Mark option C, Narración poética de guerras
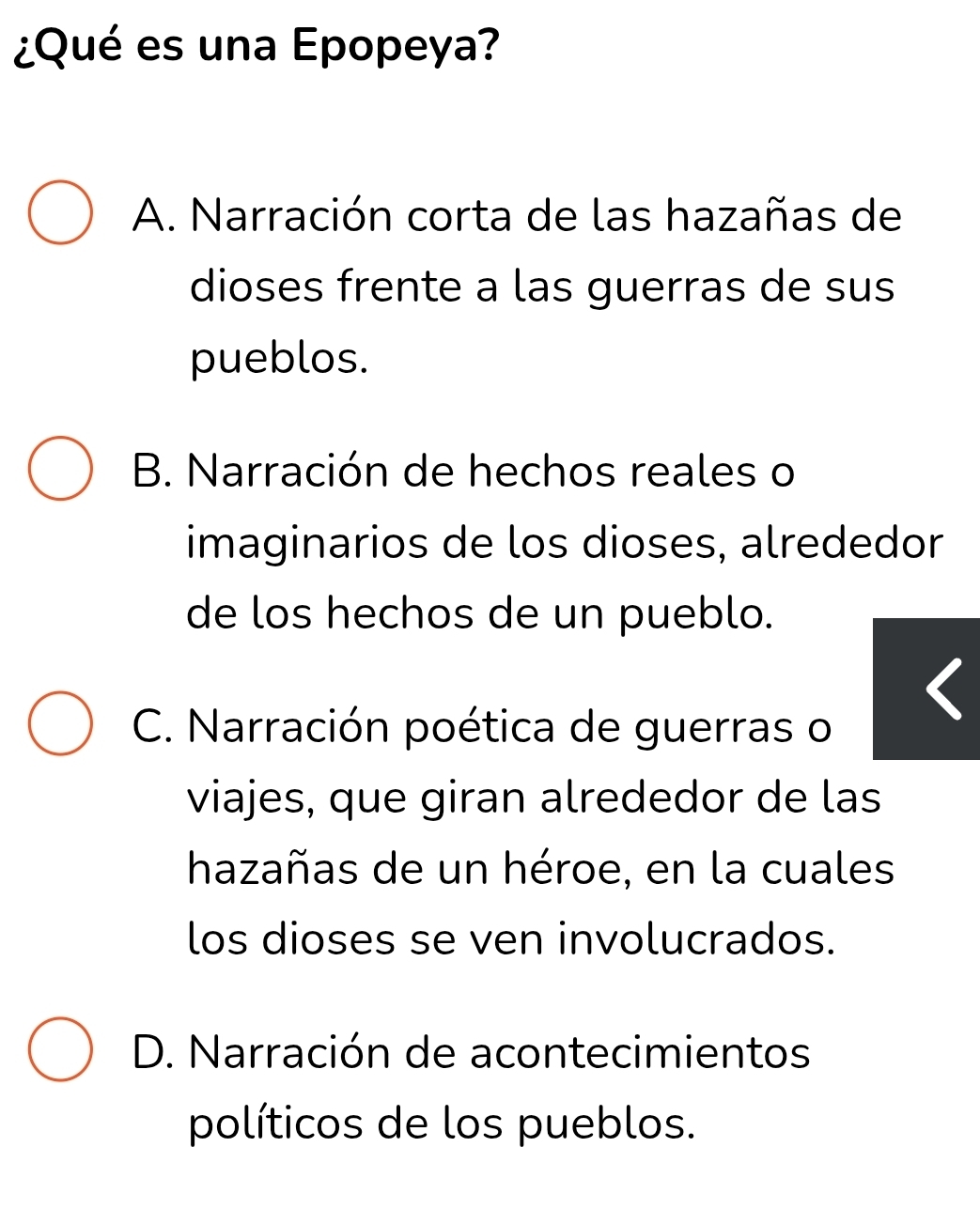 tap(60, 724)
